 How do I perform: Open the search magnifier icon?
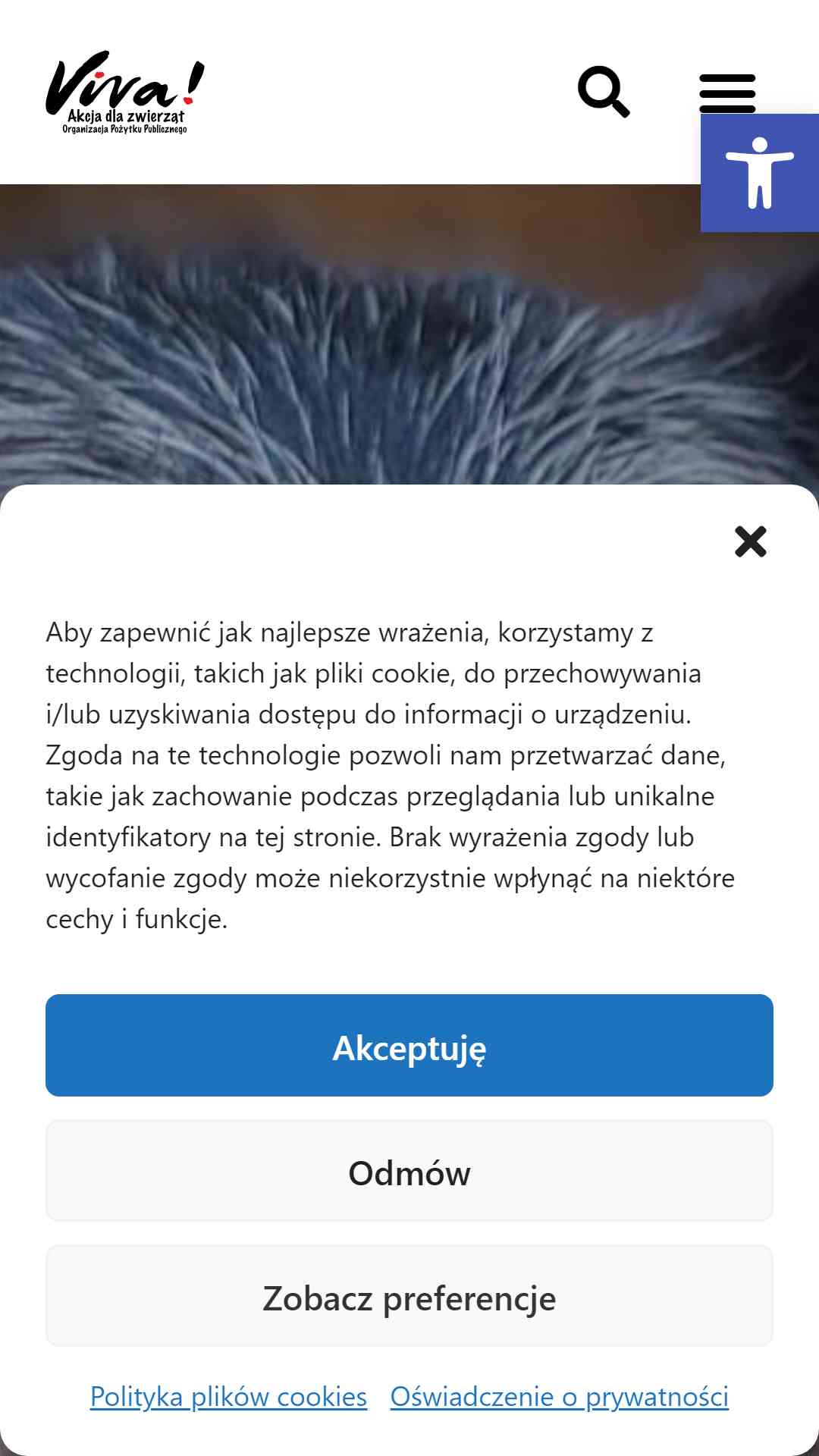(604, 92)
